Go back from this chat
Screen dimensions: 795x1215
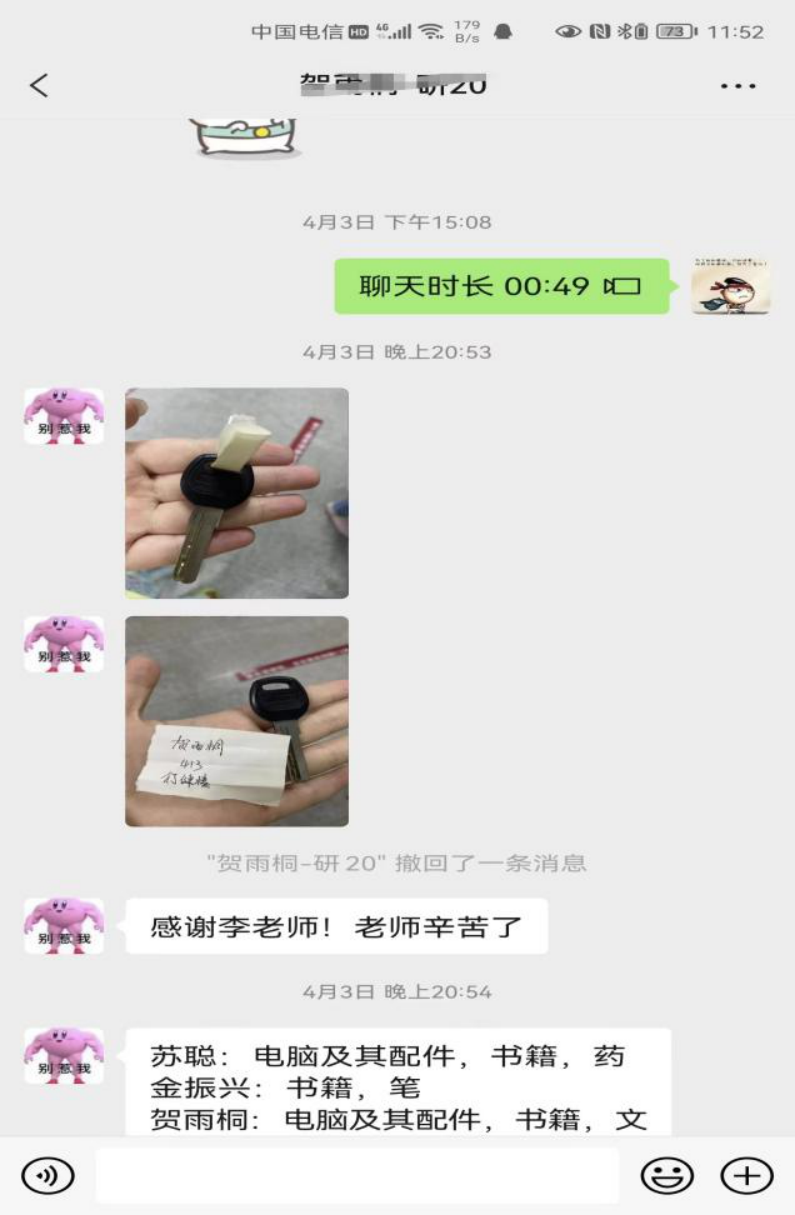[x=39, y=86]
